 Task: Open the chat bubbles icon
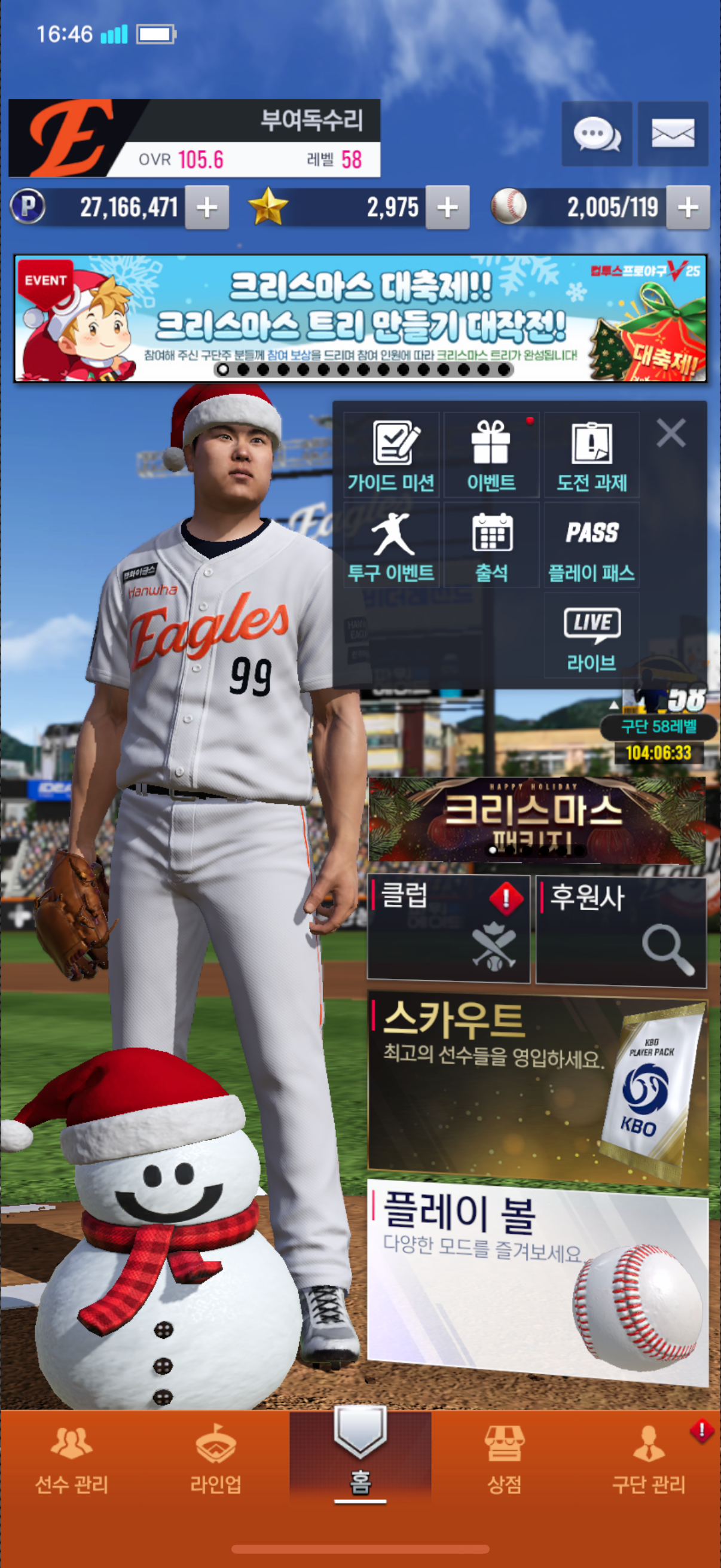(596, 133)
